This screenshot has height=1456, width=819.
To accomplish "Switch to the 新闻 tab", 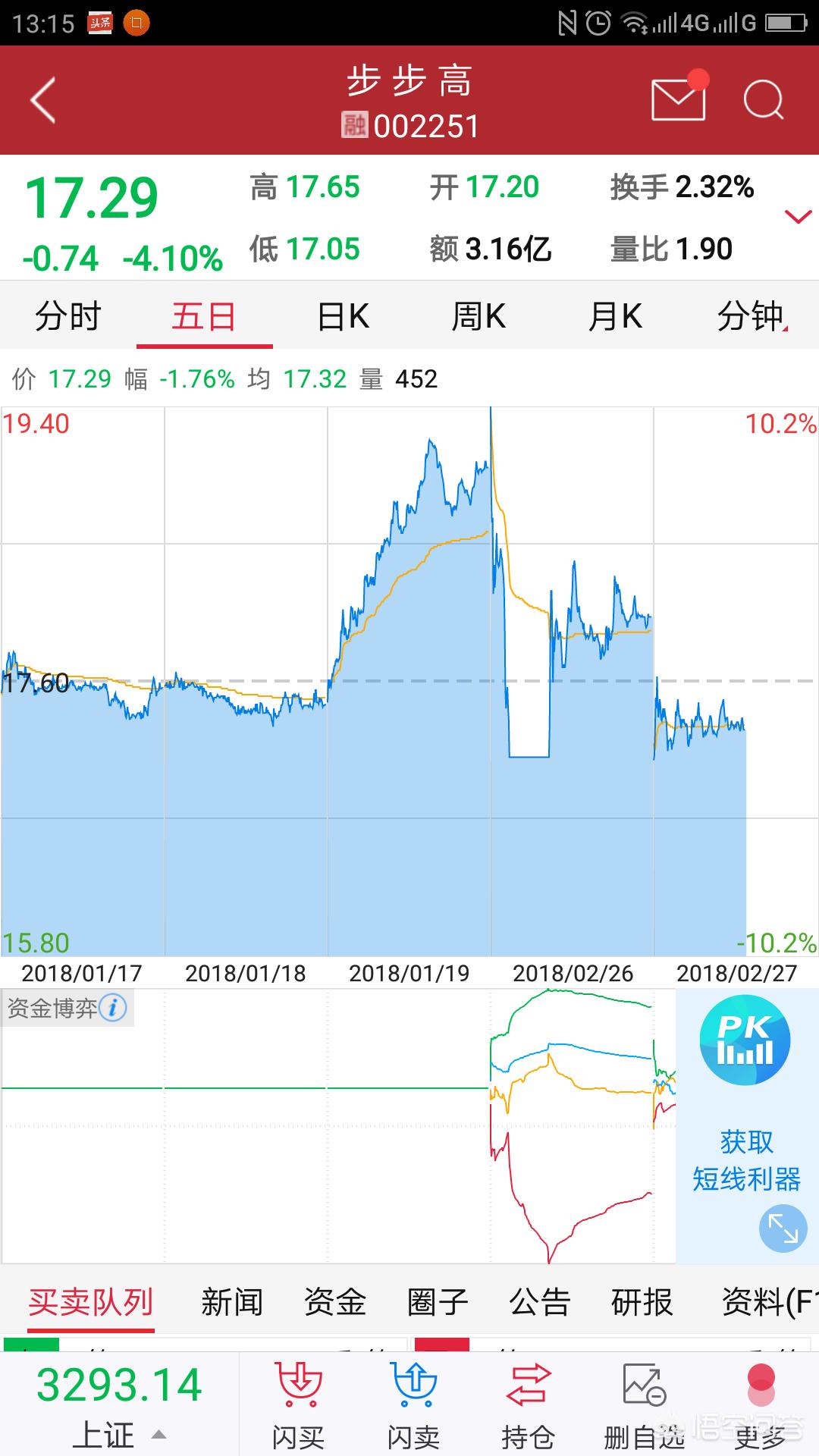I will pos(232,1302).
